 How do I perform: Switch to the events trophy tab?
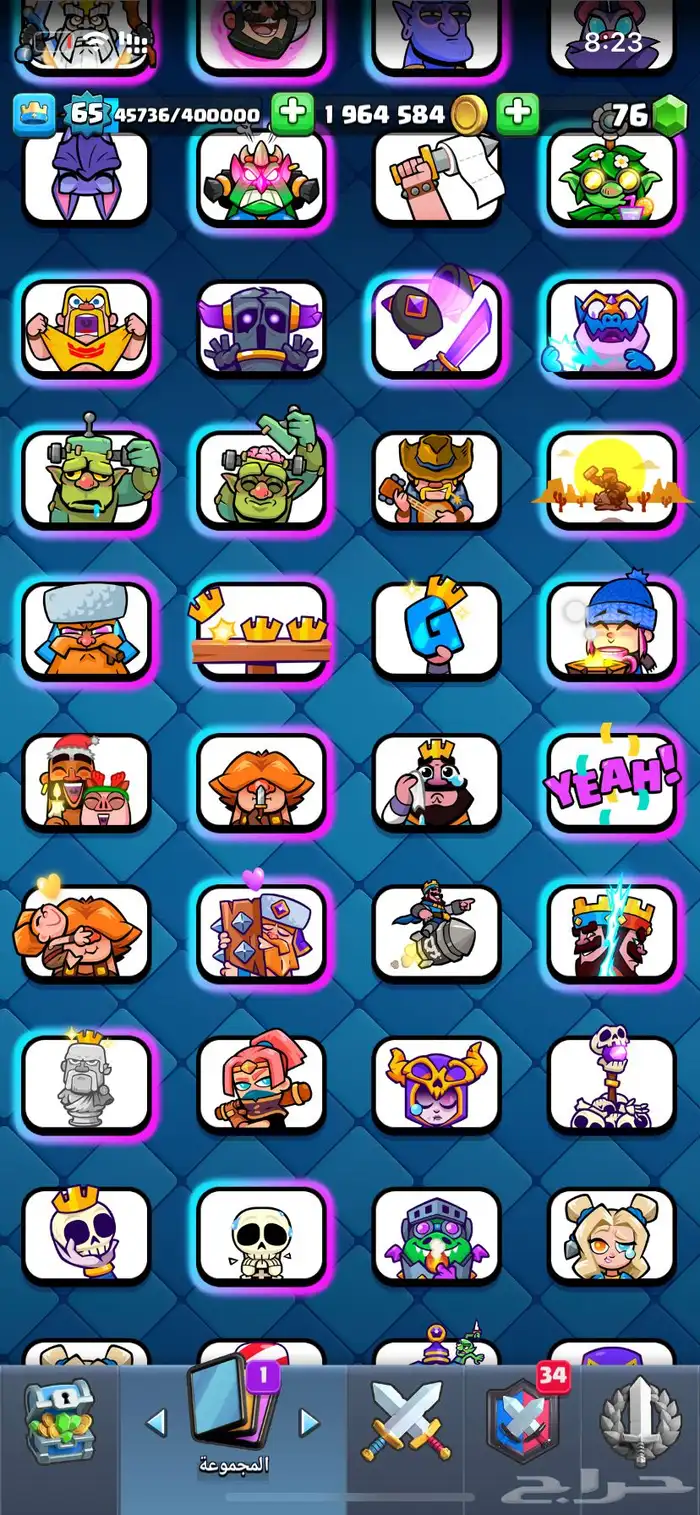click(640, 1421)
